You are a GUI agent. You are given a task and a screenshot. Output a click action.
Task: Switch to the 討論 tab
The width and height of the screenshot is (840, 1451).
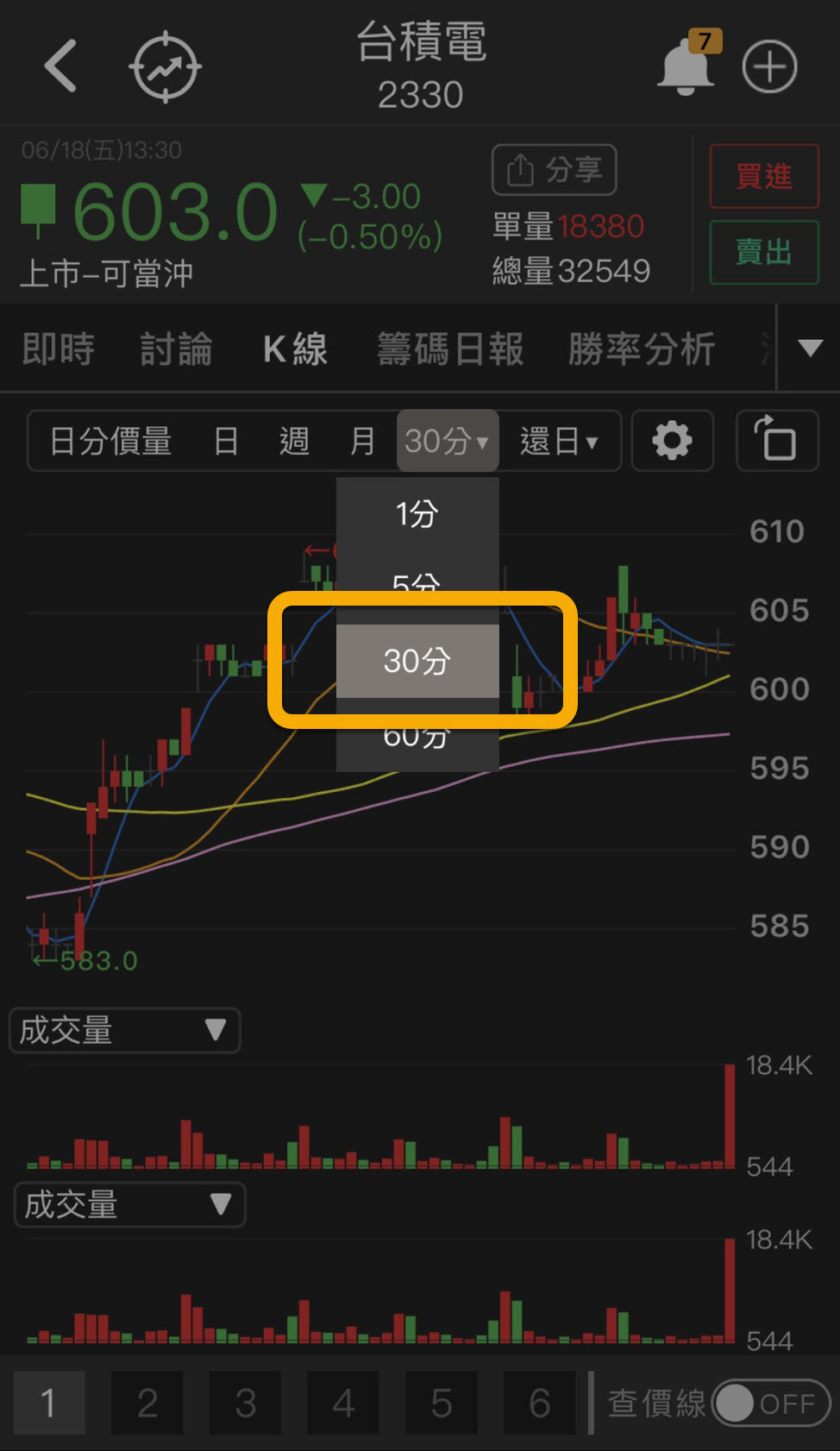point(176,349)
